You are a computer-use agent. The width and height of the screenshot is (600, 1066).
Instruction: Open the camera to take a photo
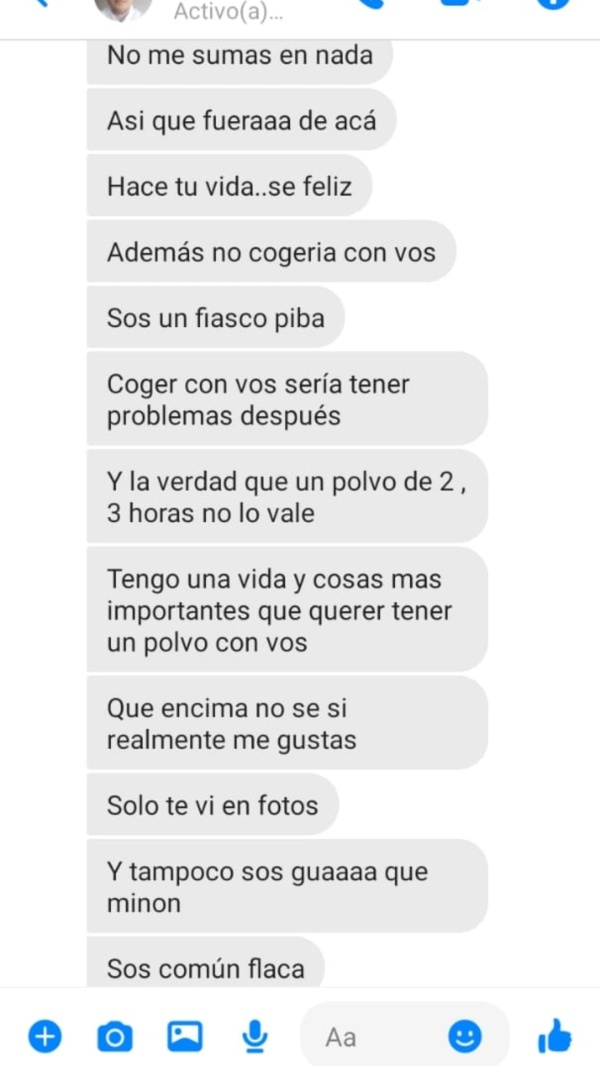point(114,1037)
